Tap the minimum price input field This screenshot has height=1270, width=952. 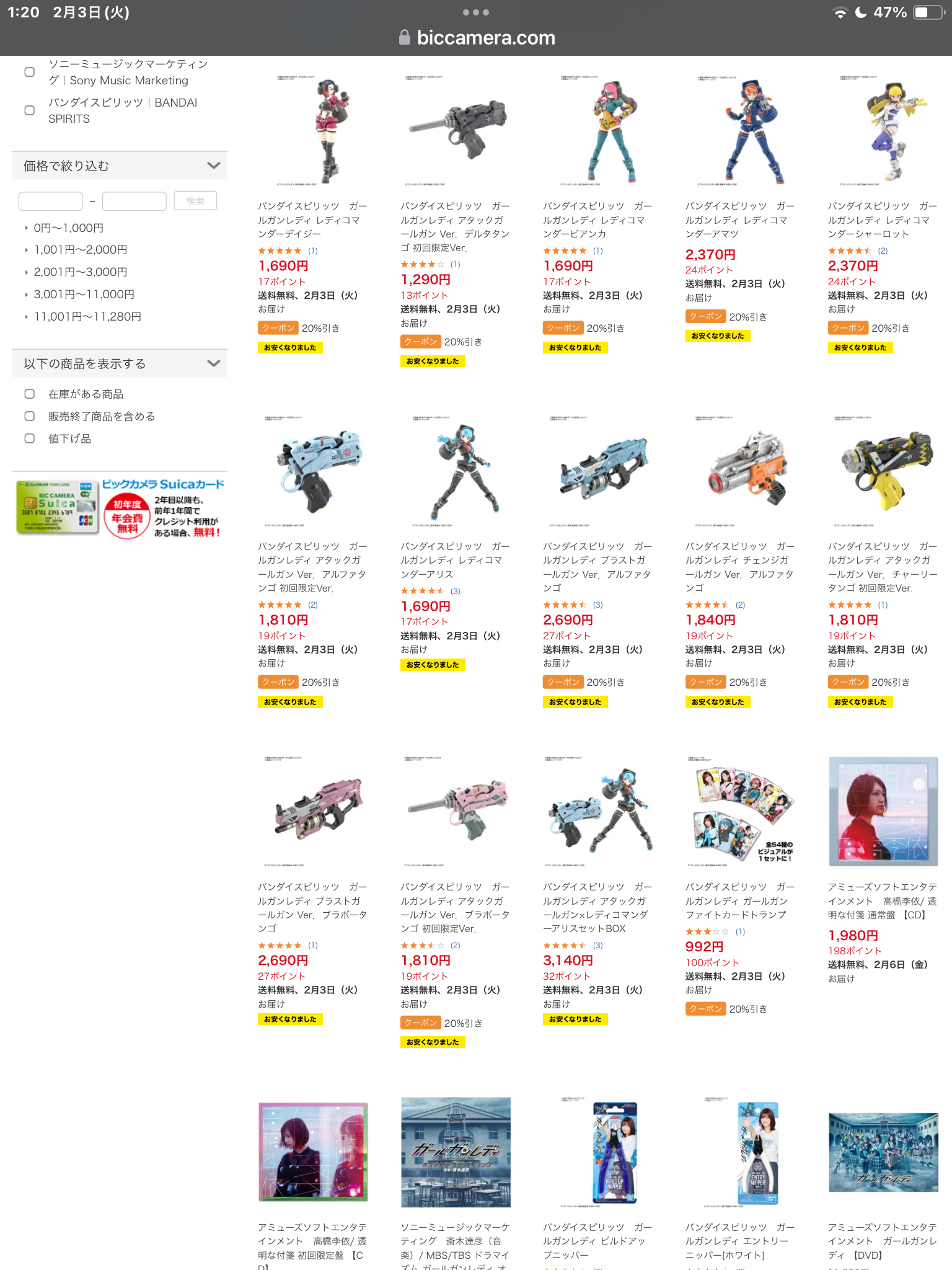(x=51, y=201)
